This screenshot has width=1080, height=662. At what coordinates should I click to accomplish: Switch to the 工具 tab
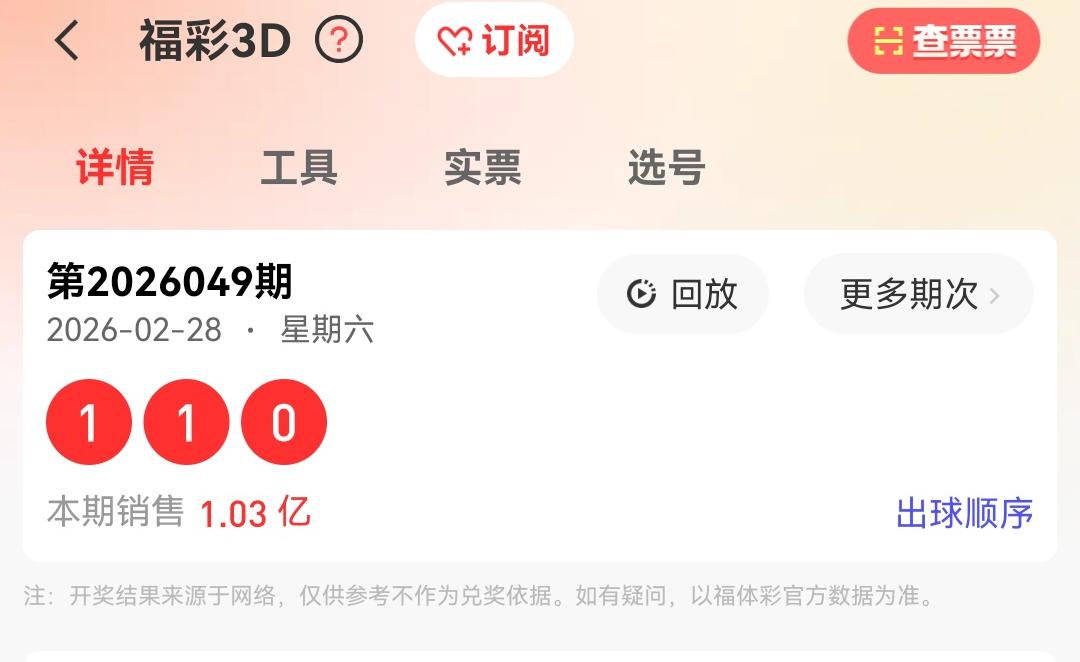[299, 168]
